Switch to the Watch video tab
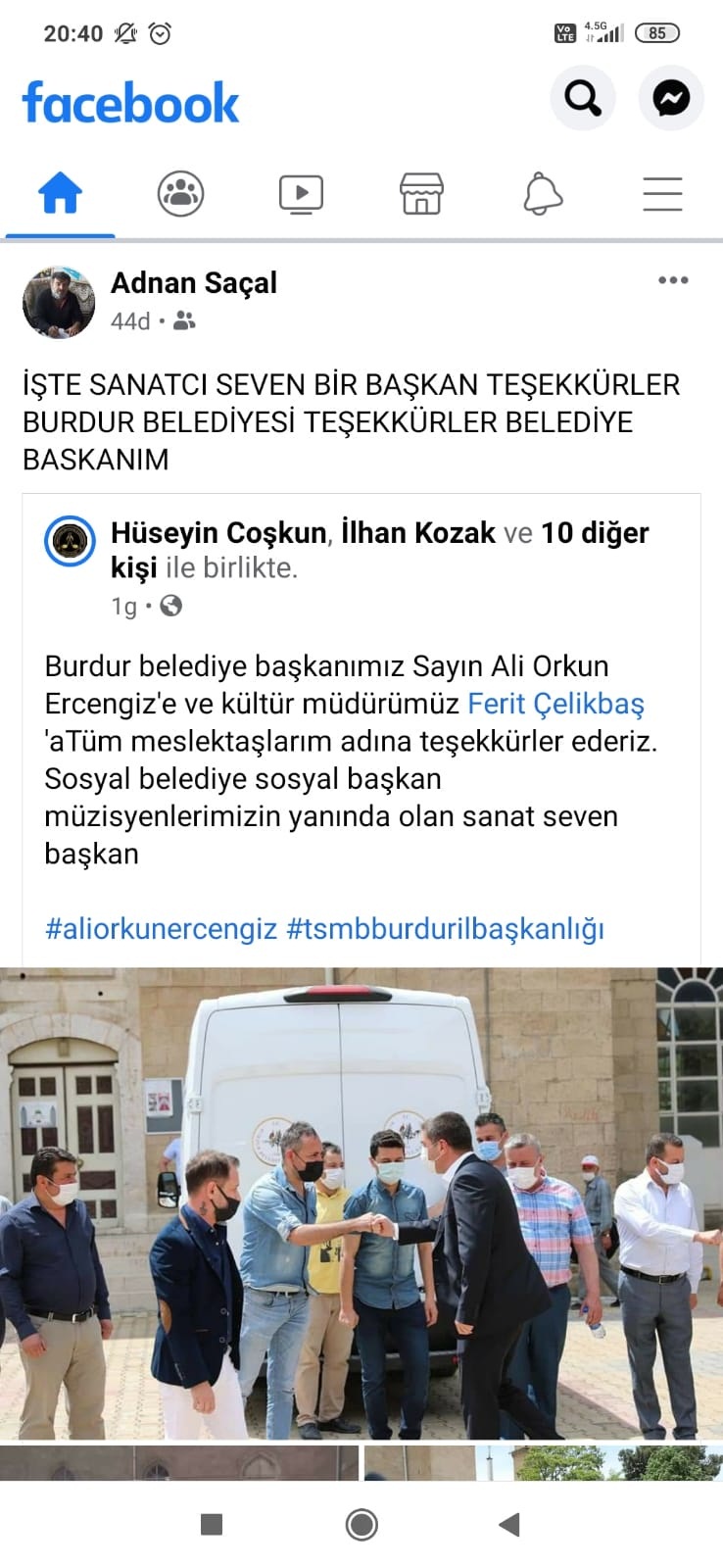This screenshot has height=1568, width=723. 301,193
